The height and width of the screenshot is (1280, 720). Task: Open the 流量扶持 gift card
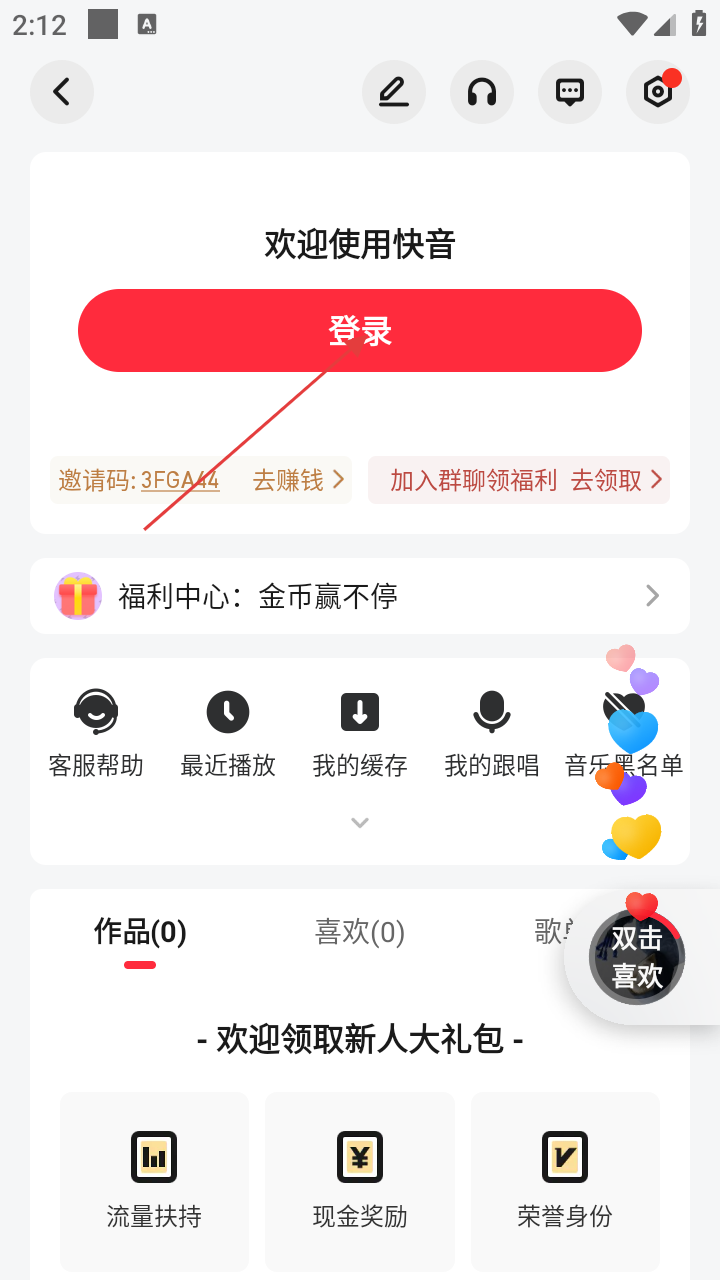coord(154,1180)
